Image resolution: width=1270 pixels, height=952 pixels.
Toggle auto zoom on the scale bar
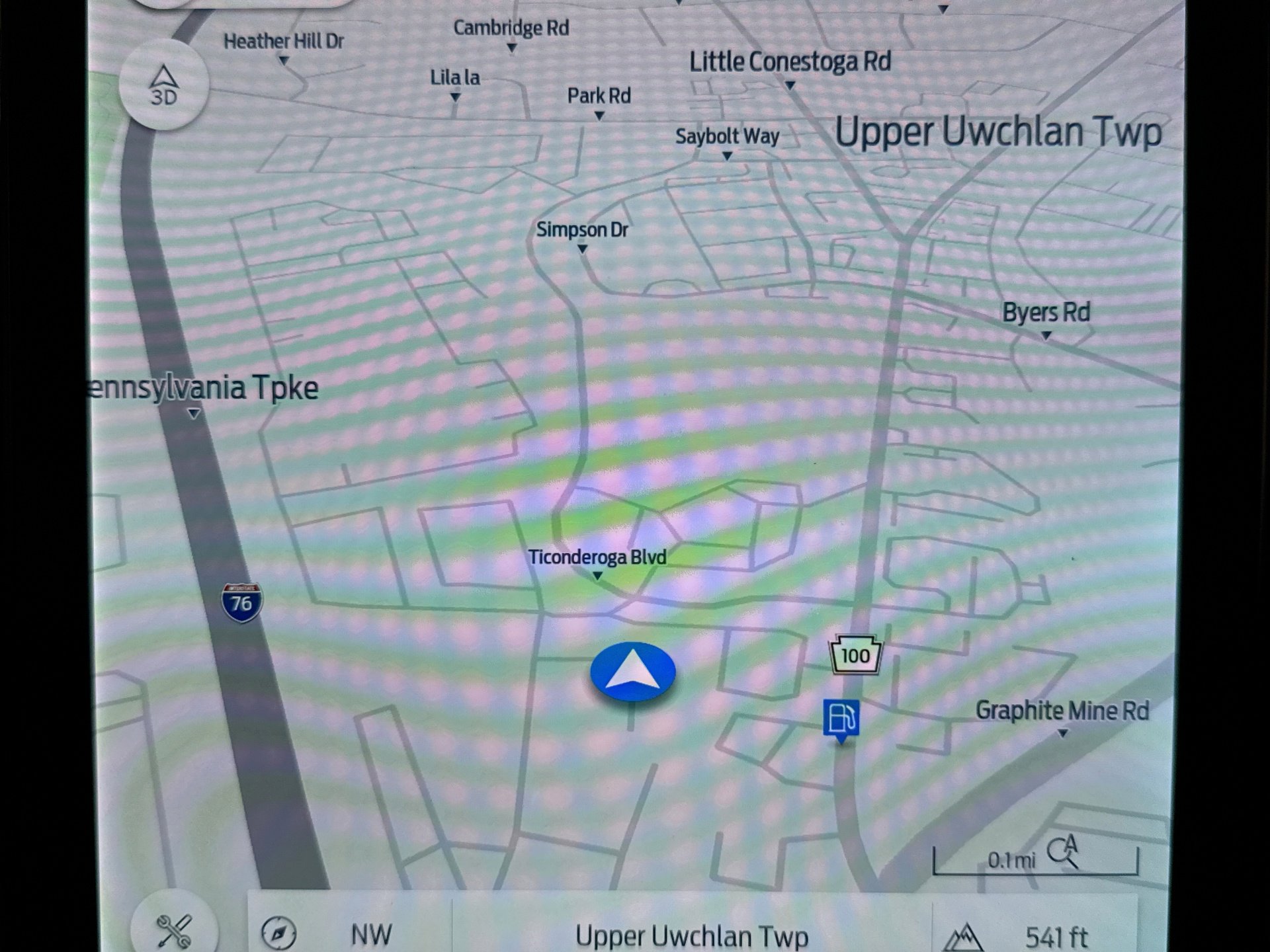(x=1063, y=852)
